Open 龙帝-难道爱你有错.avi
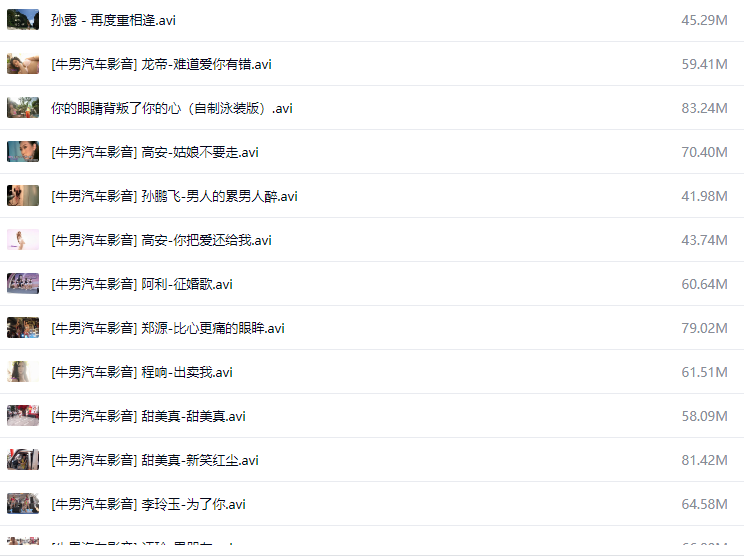The height and width of the screenshot is (560, 744). (161, 64)
